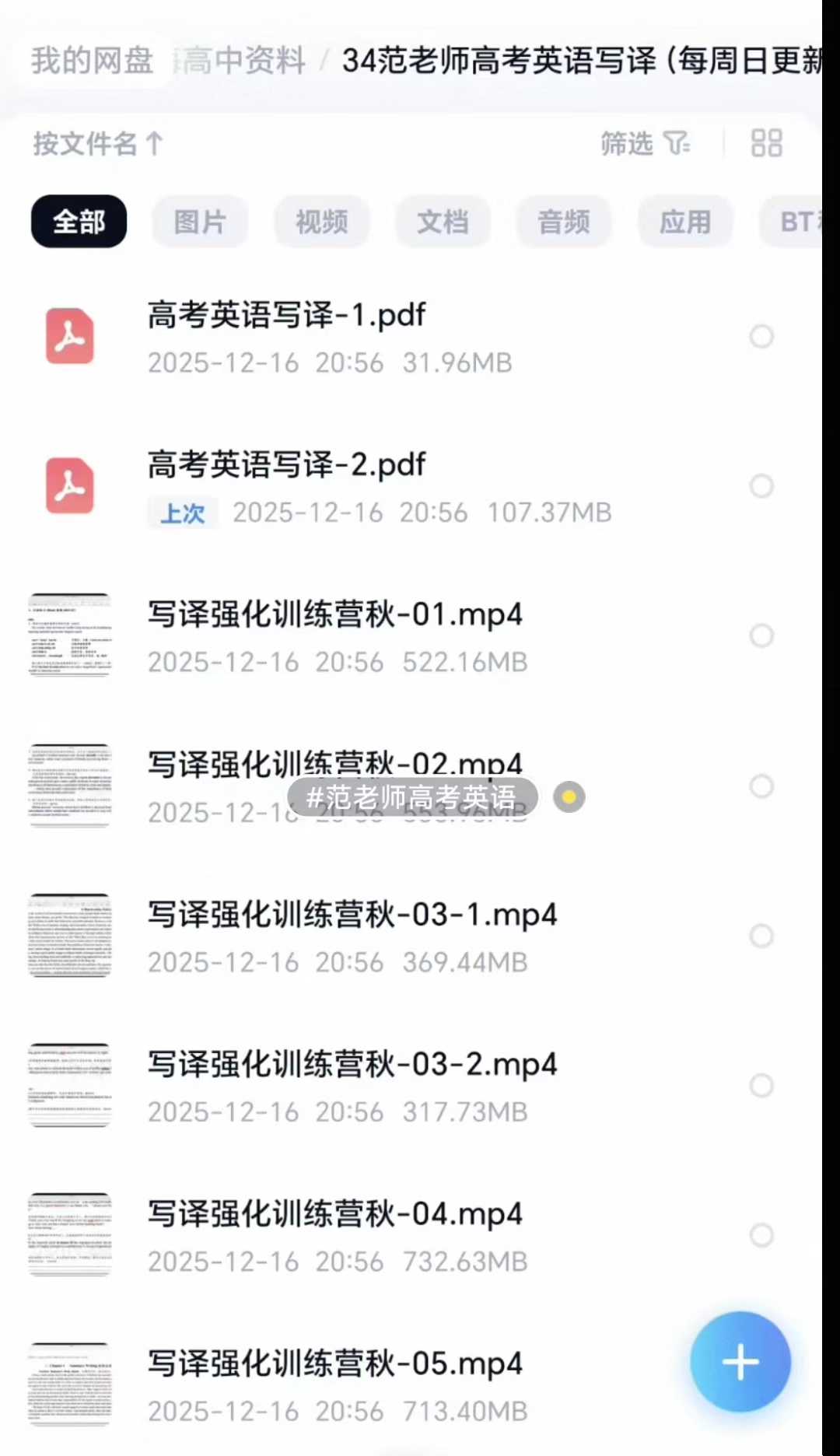Image resolution: width=840 pixels, height=1456 pixels.
Task: Check the circle next to 写译强化训练营秋-04.mp4
Action: pos(761,1234)
